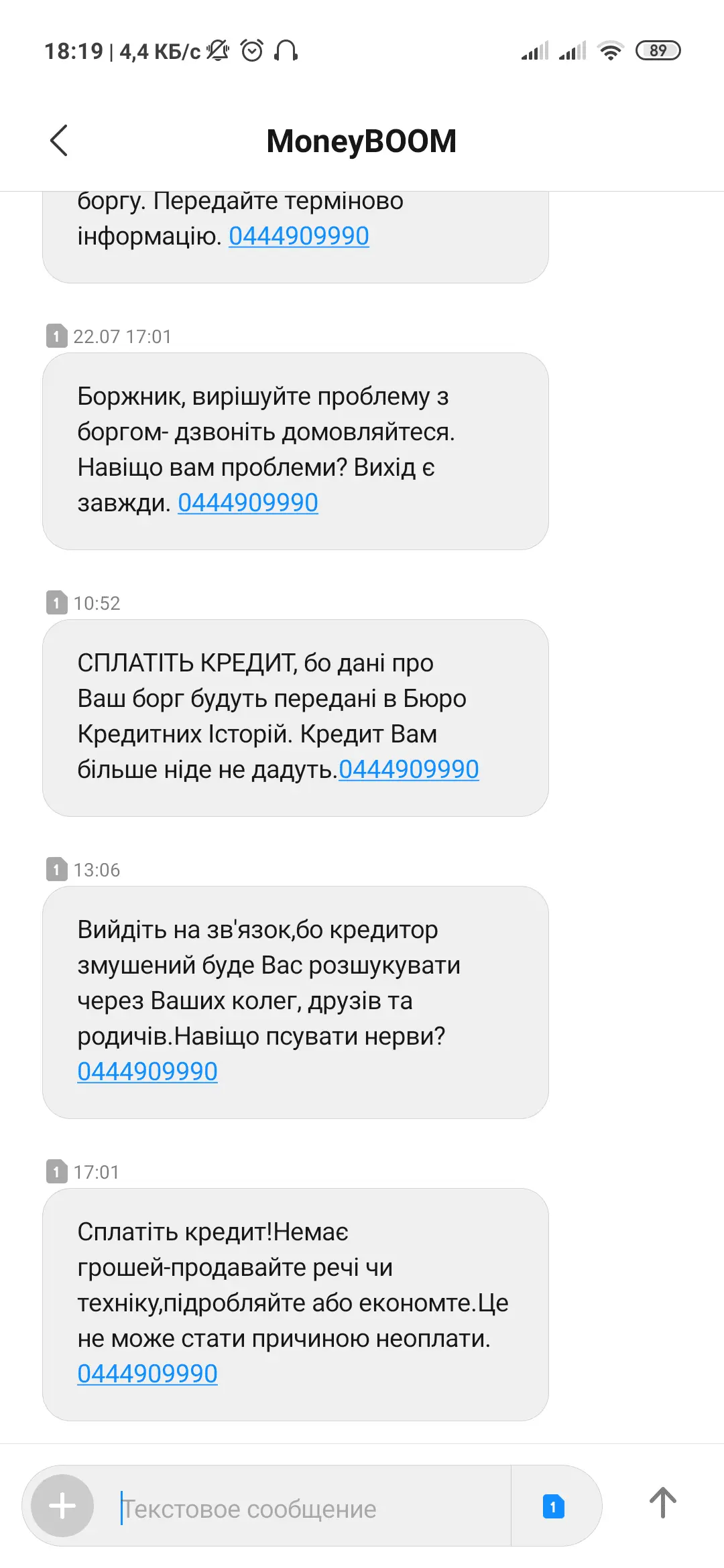
Task: Open phone link in 'СПЛАТІТЬ КРЕДИТ' message
Action: 408,769
